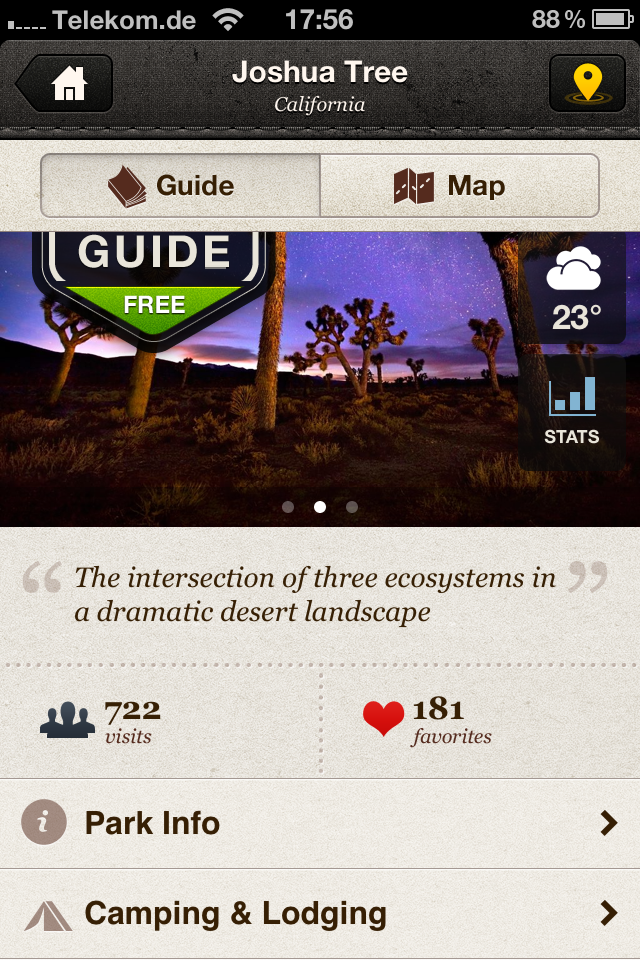640x960 pixels.
Task: Open Camping & Lodging
Action: click(320, 913)
